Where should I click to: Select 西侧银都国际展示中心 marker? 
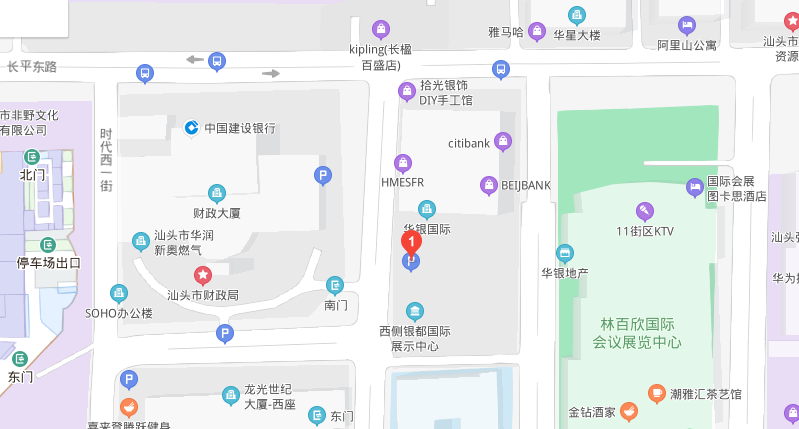point(415,311)
